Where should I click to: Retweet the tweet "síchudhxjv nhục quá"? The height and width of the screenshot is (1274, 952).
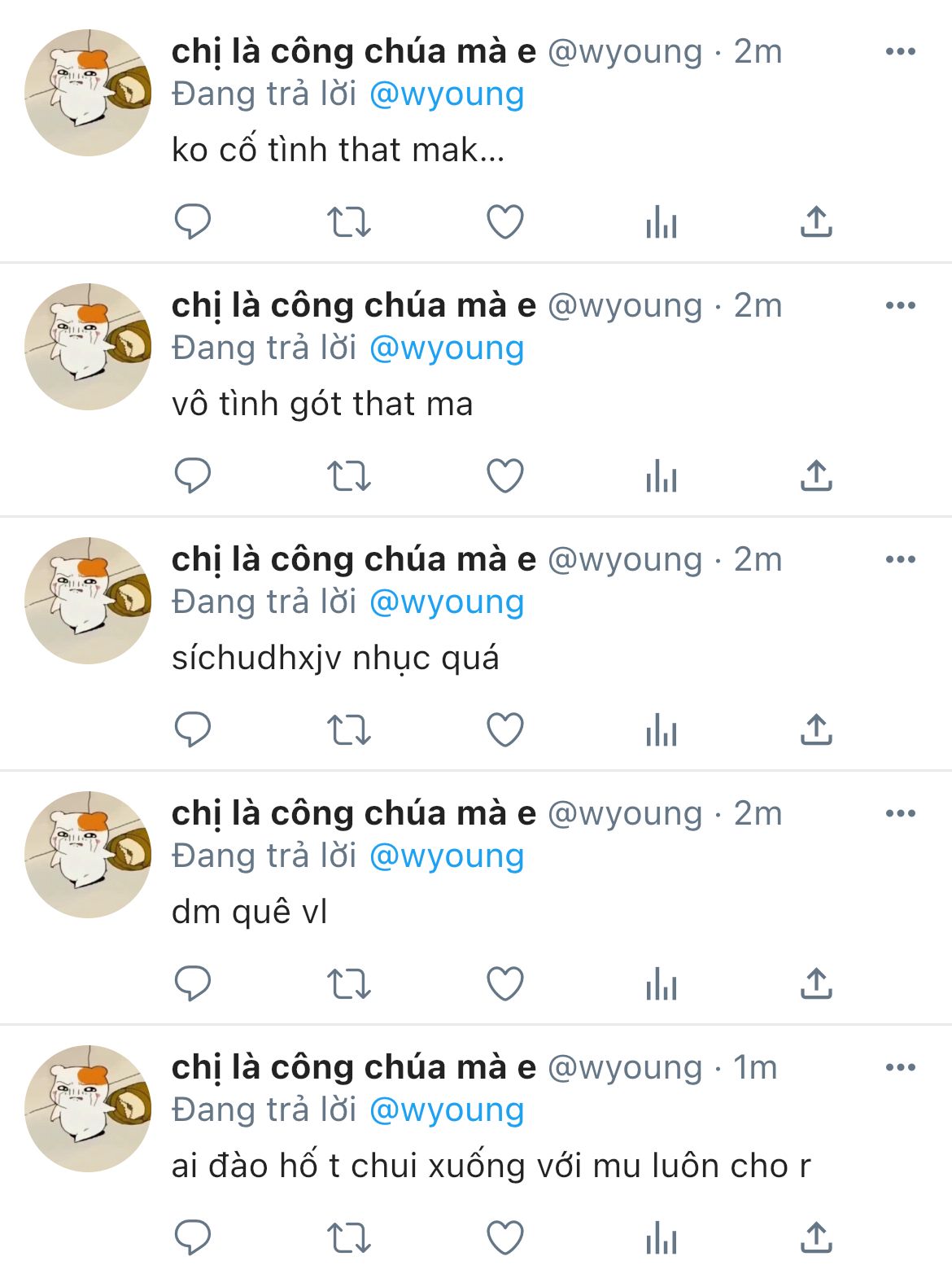coord(348,729)
